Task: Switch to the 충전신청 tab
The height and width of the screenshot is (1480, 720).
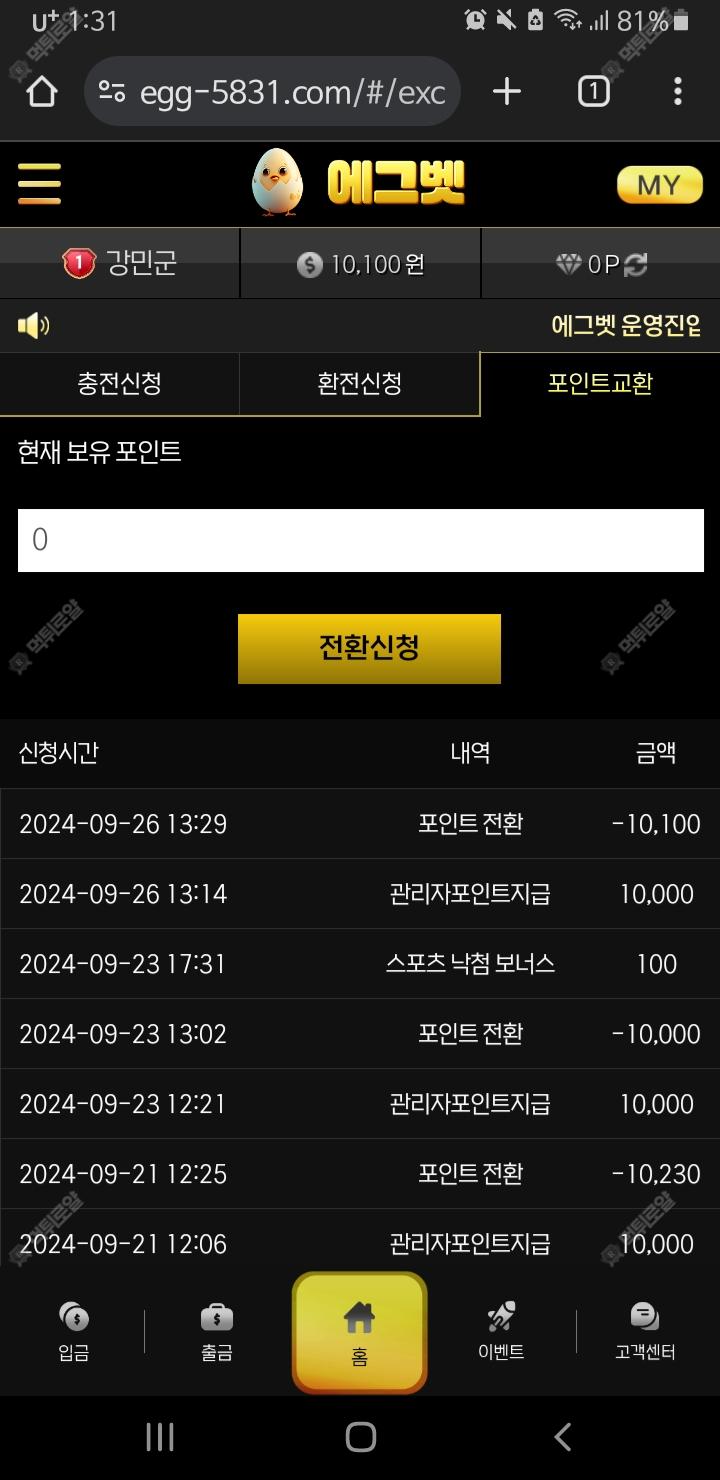Action: [x=120, y=383]
